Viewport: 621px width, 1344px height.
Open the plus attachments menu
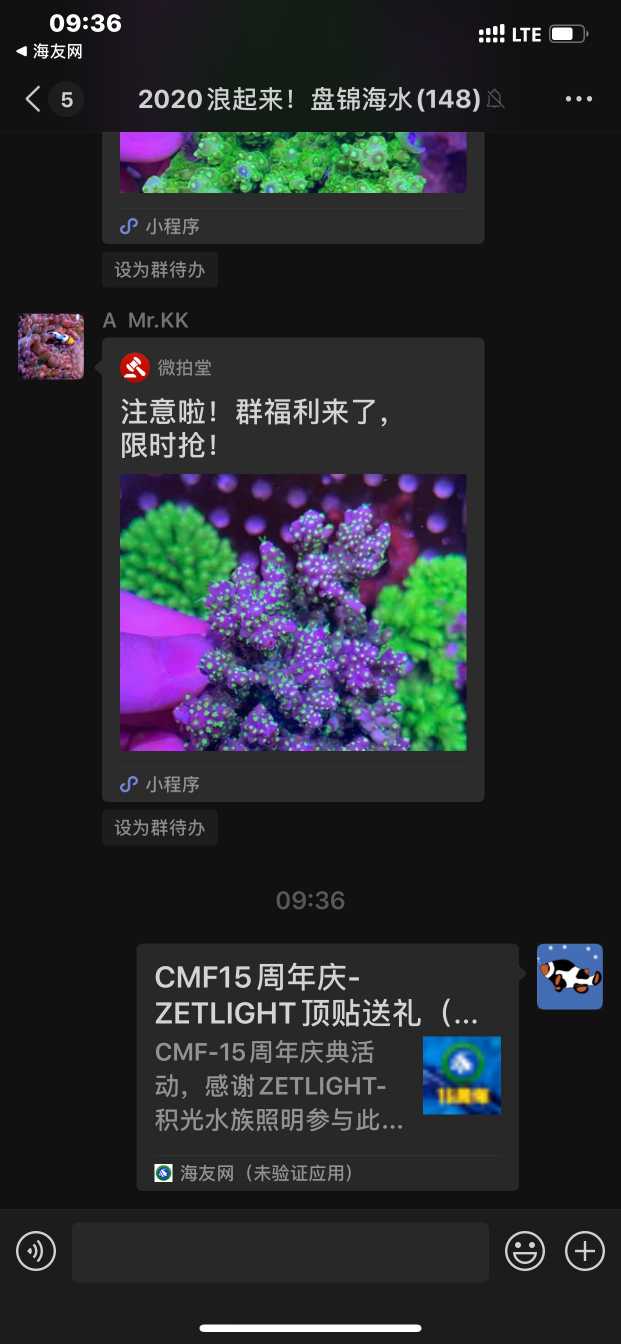pyautogui.click(x=585, y=1251)
